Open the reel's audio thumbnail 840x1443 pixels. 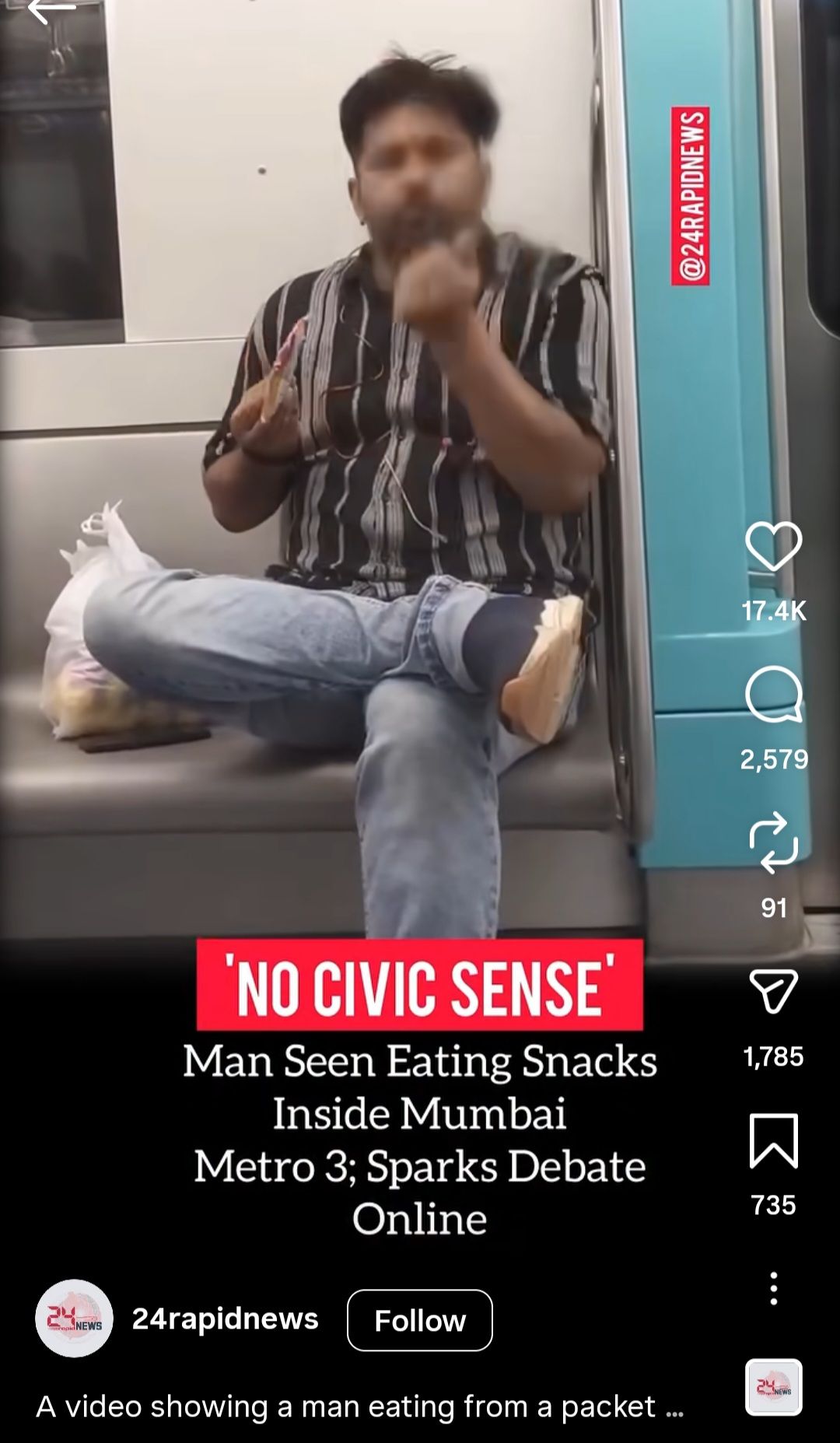(773, 1387)
